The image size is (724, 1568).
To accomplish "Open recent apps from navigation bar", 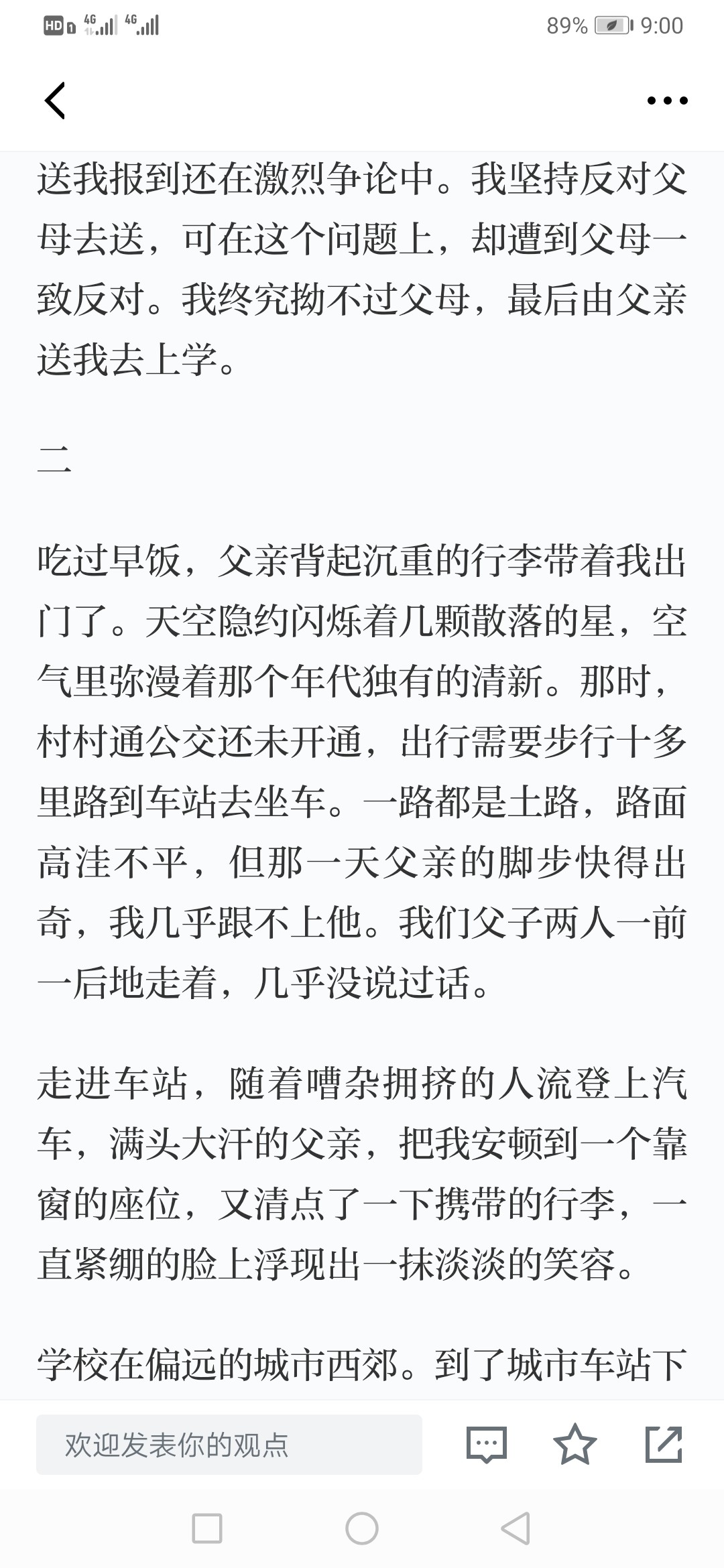I will 207,1529.
